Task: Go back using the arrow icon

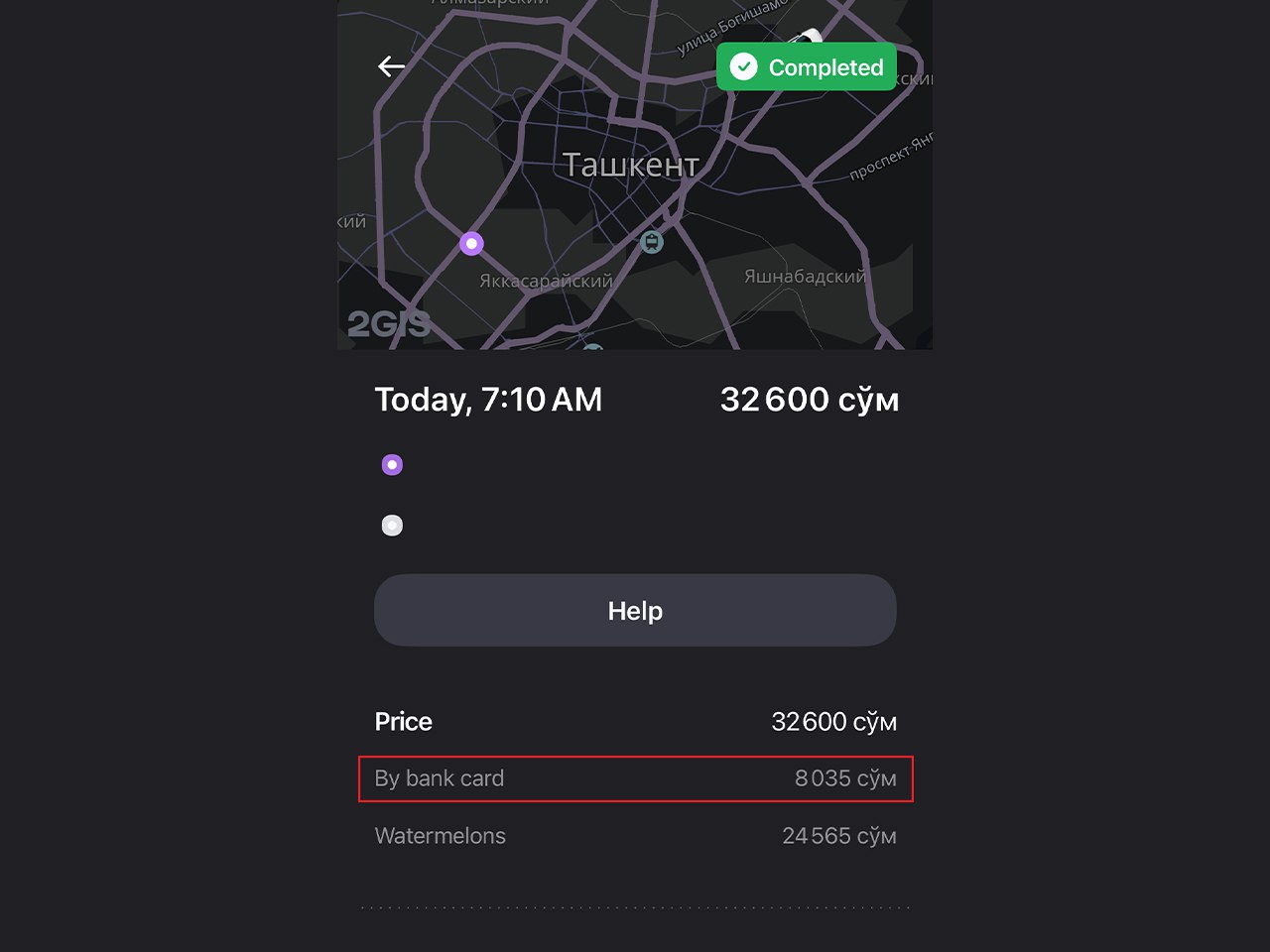Action: (391, 66)
